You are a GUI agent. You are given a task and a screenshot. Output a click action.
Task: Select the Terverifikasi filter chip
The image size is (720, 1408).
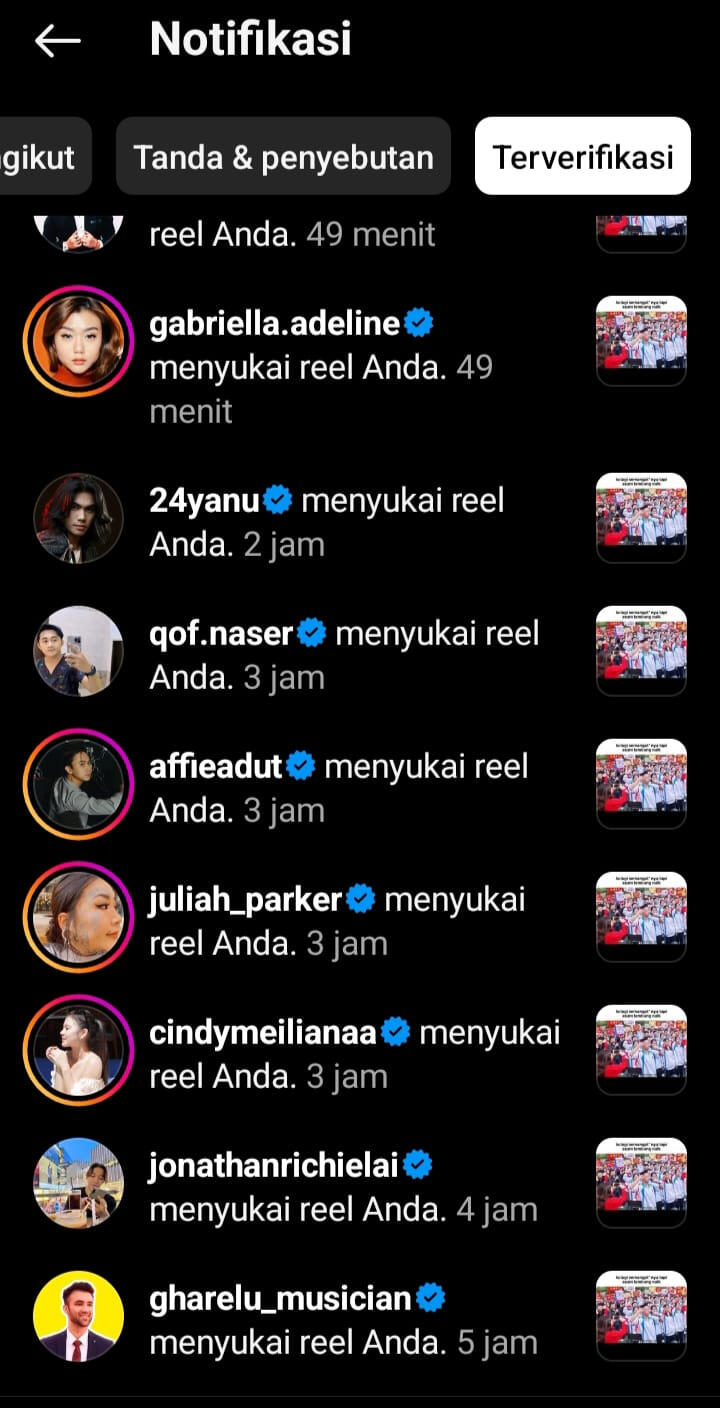(x=582, y=157)
